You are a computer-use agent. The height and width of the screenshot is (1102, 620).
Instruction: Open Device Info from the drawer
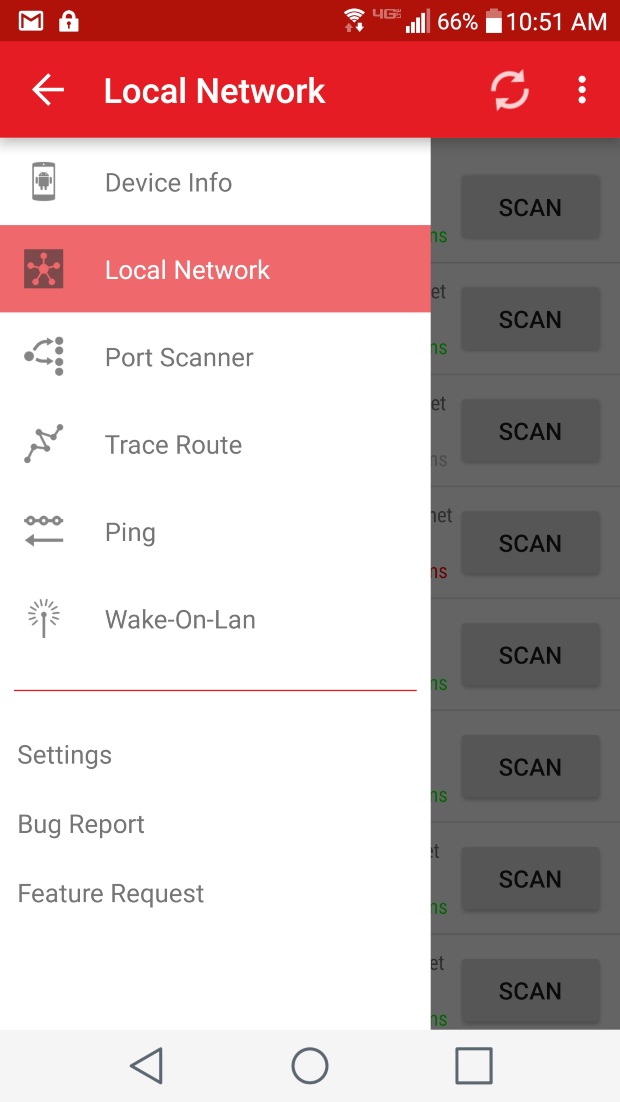coord(215,182)
